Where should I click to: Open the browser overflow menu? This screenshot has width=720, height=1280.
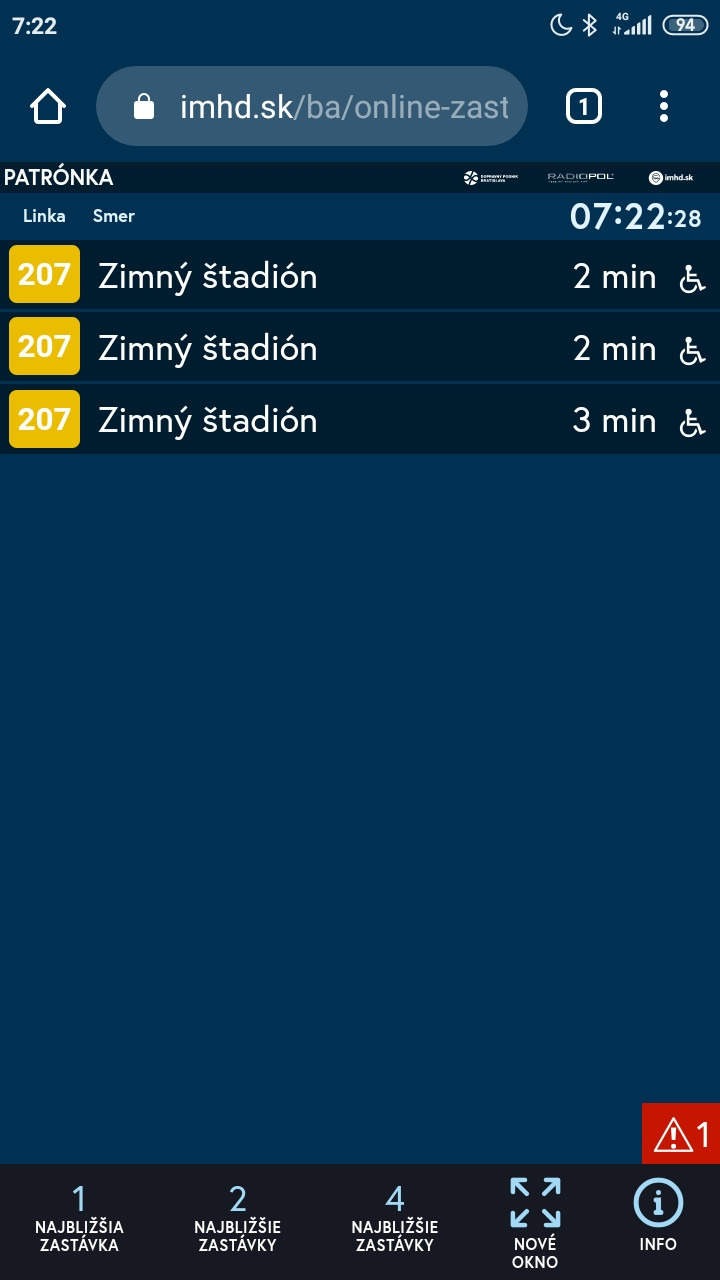click(x=664, y=106)
